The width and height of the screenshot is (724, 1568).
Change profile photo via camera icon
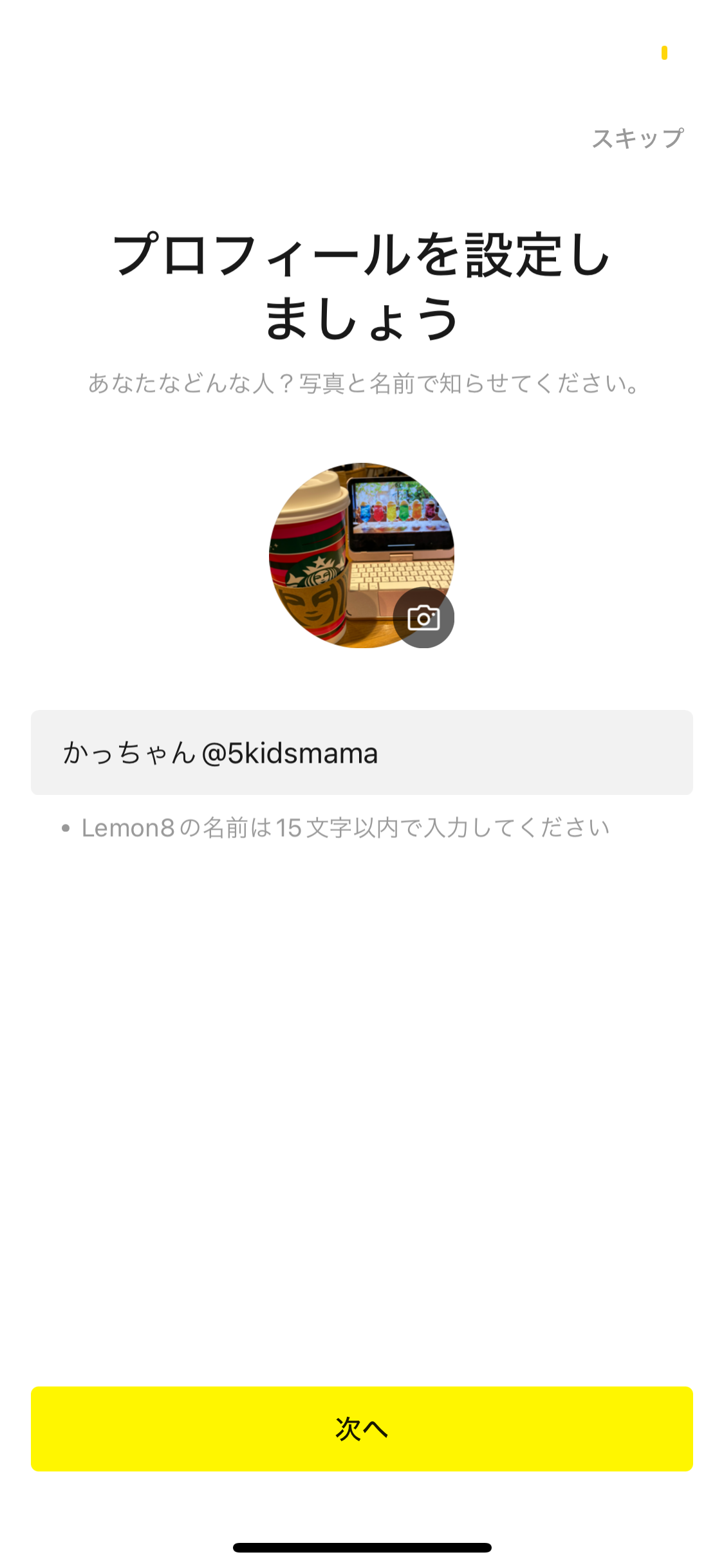click(x=423, y=618)
